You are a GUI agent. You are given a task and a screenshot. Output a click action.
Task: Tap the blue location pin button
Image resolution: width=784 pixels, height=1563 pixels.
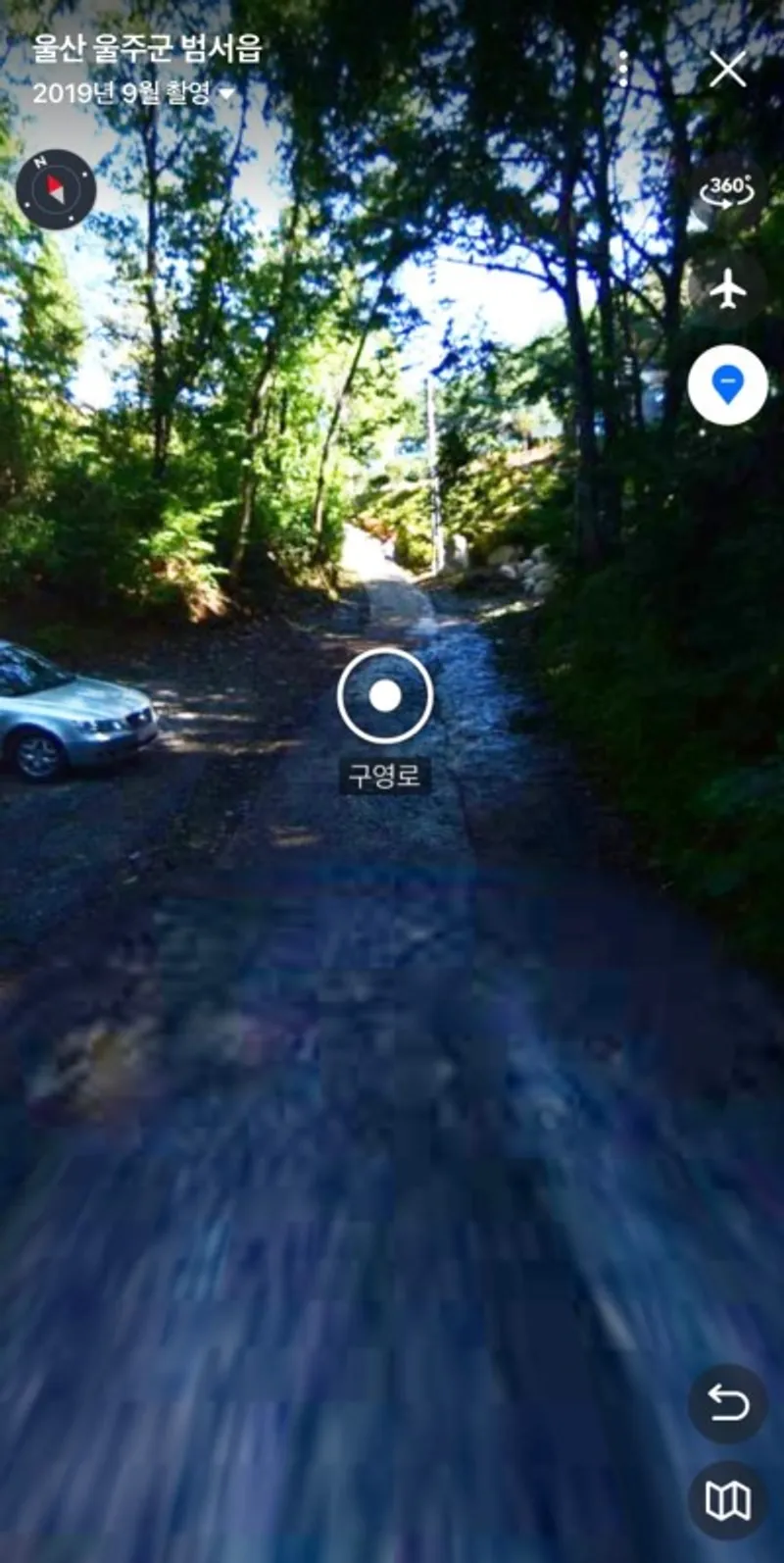point(727,385)
